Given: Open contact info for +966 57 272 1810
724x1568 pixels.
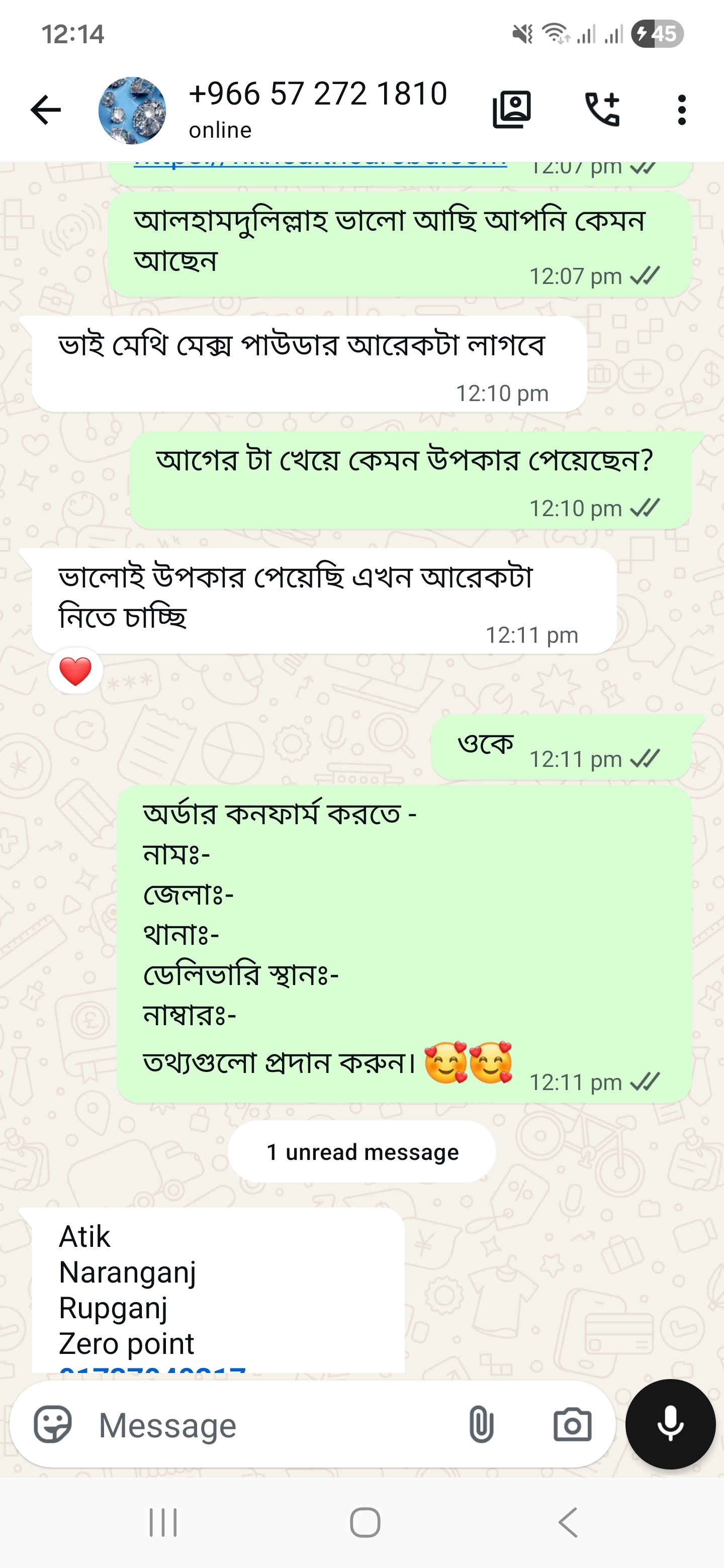Looking at the screenshot, I should [x=318, y=110].
